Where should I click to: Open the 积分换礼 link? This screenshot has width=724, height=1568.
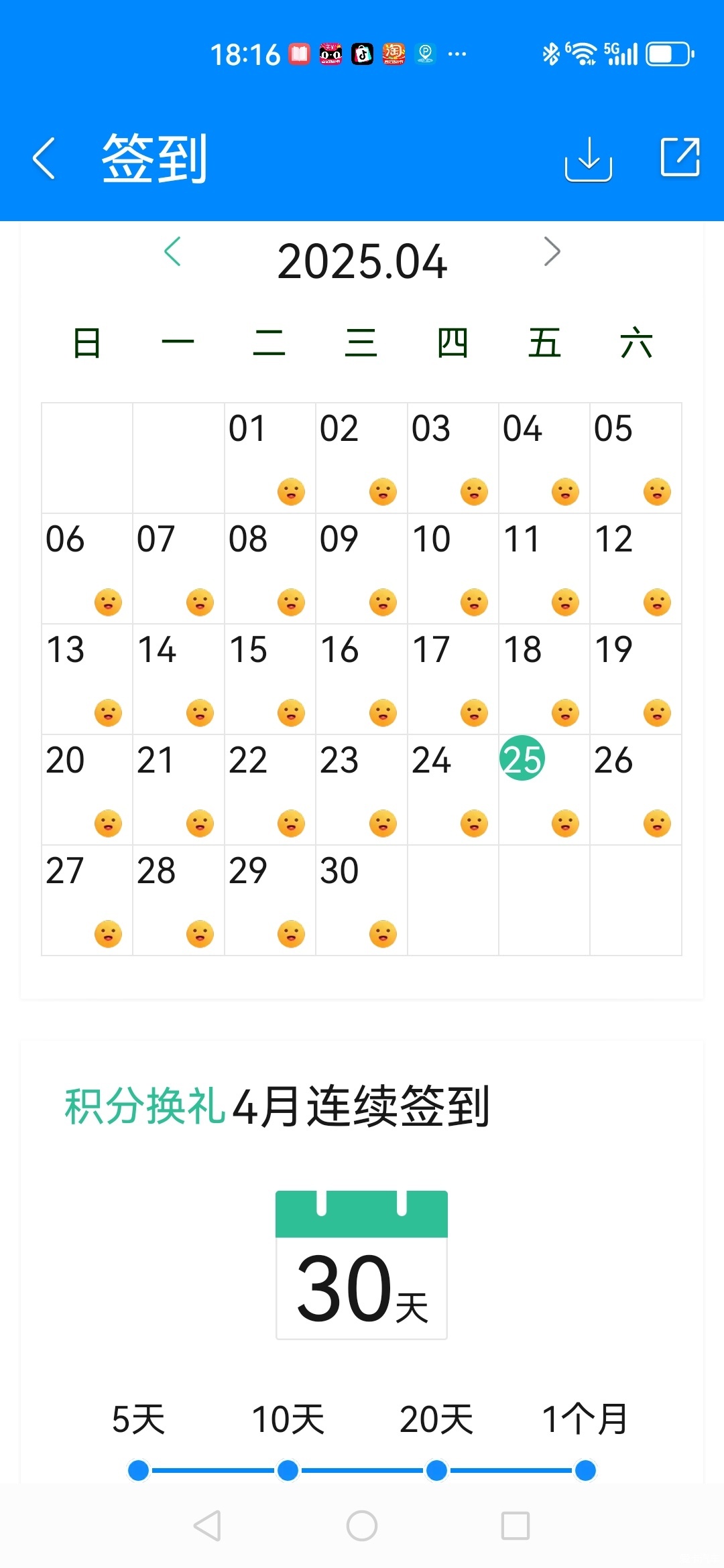[144, 1106]
